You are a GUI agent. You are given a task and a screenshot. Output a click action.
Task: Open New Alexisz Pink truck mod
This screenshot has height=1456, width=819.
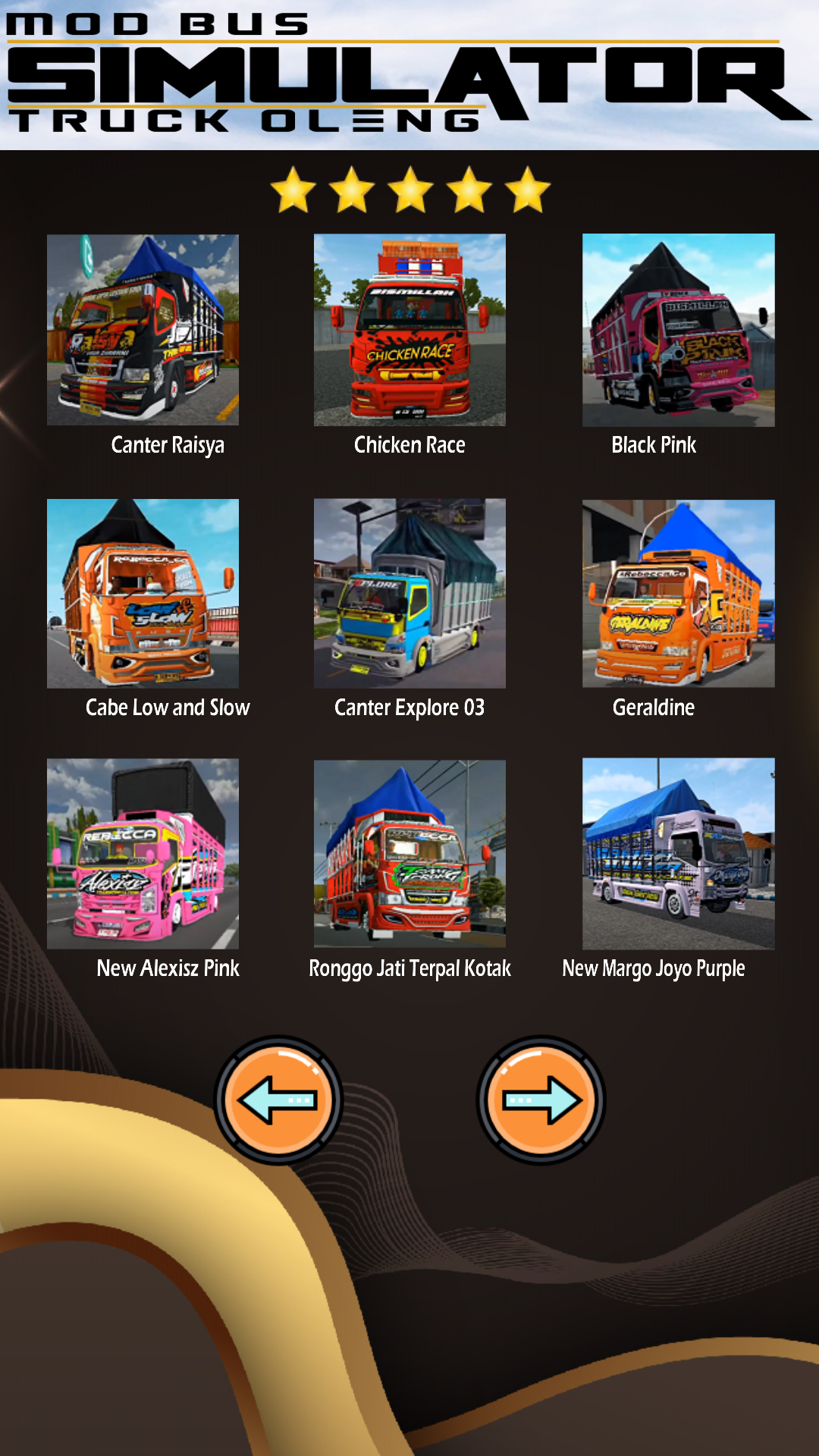[143, 854]
